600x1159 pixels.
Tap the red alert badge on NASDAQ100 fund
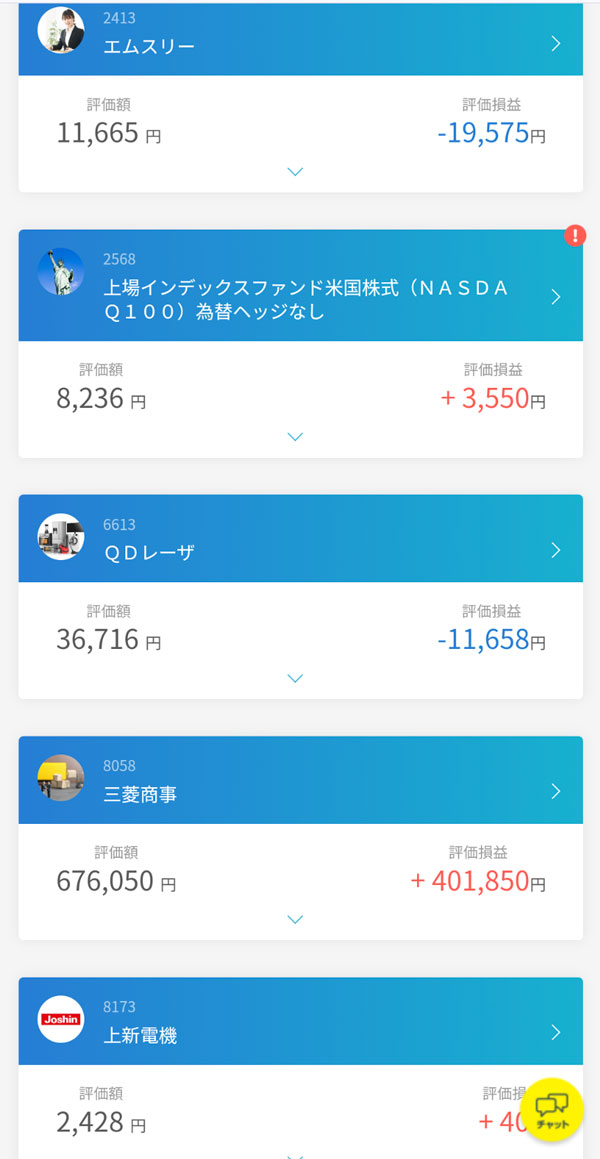click(x=575, y=236)
